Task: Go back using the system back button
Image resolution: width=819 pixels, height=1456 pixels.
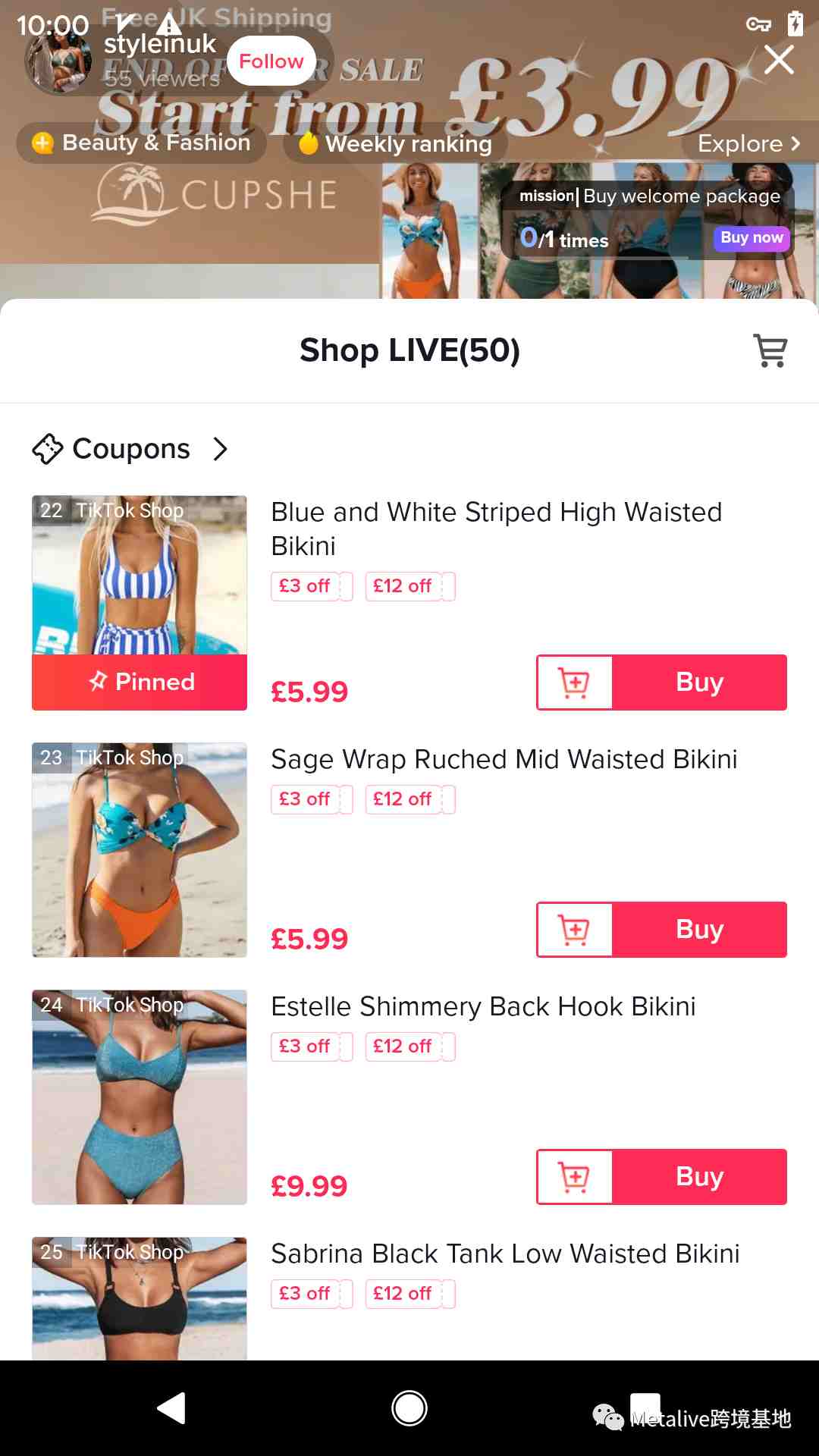Action: tap(171, 1408)
